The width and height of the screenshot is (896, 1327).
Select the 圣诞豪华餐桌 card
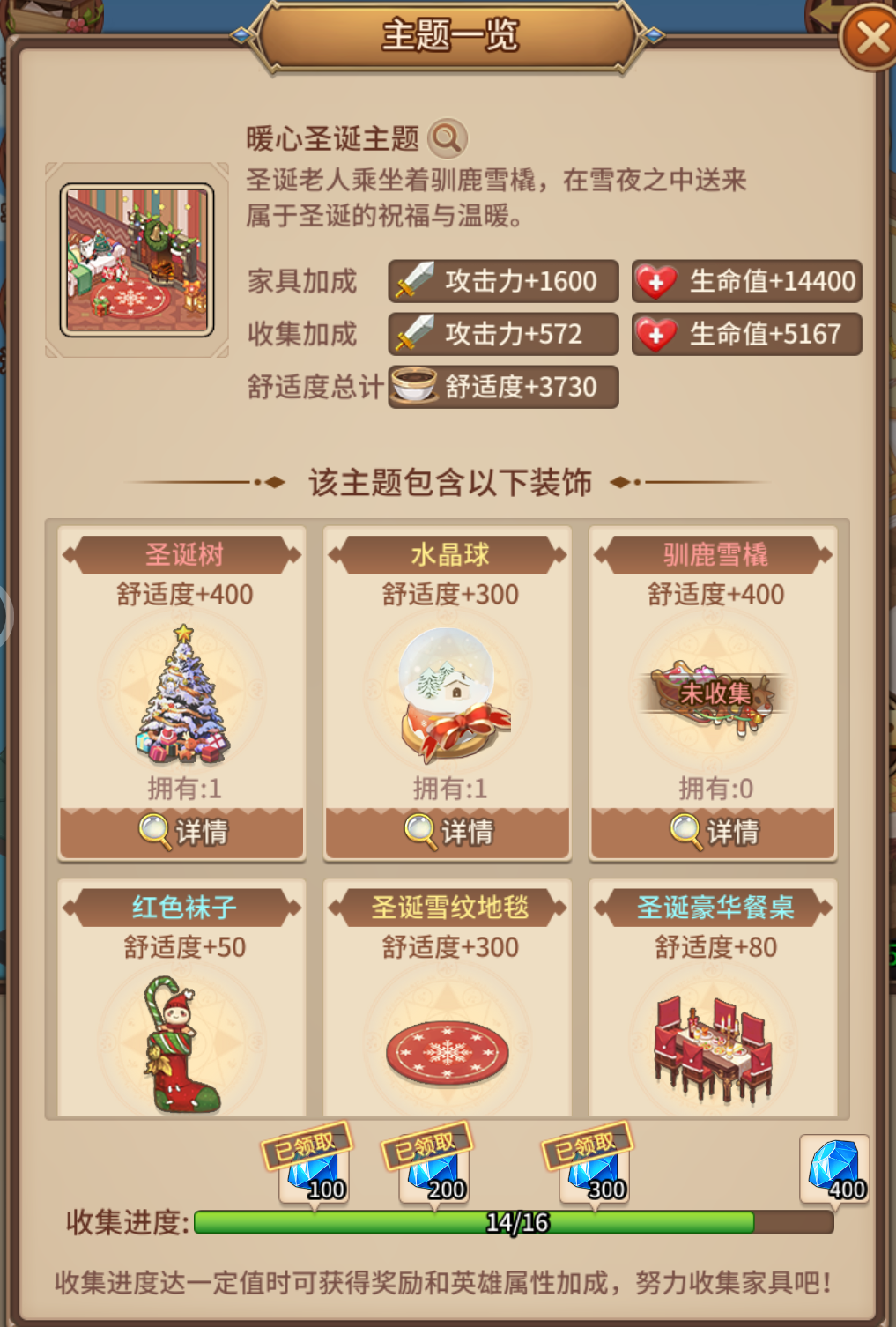714,1005
